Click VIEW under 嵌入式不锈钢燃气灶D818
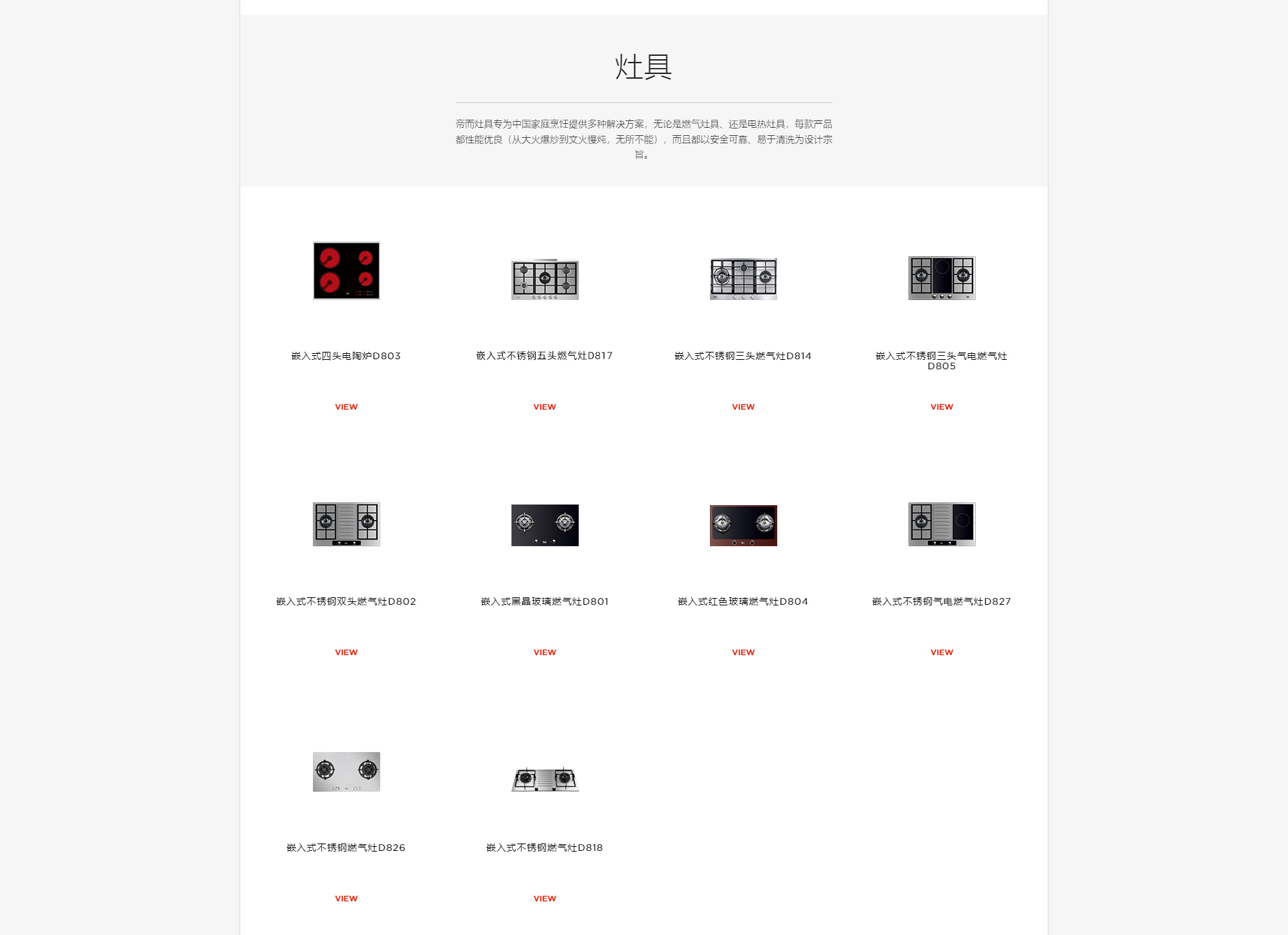This screenshot has height=935, width=1288. pos(544,899)
